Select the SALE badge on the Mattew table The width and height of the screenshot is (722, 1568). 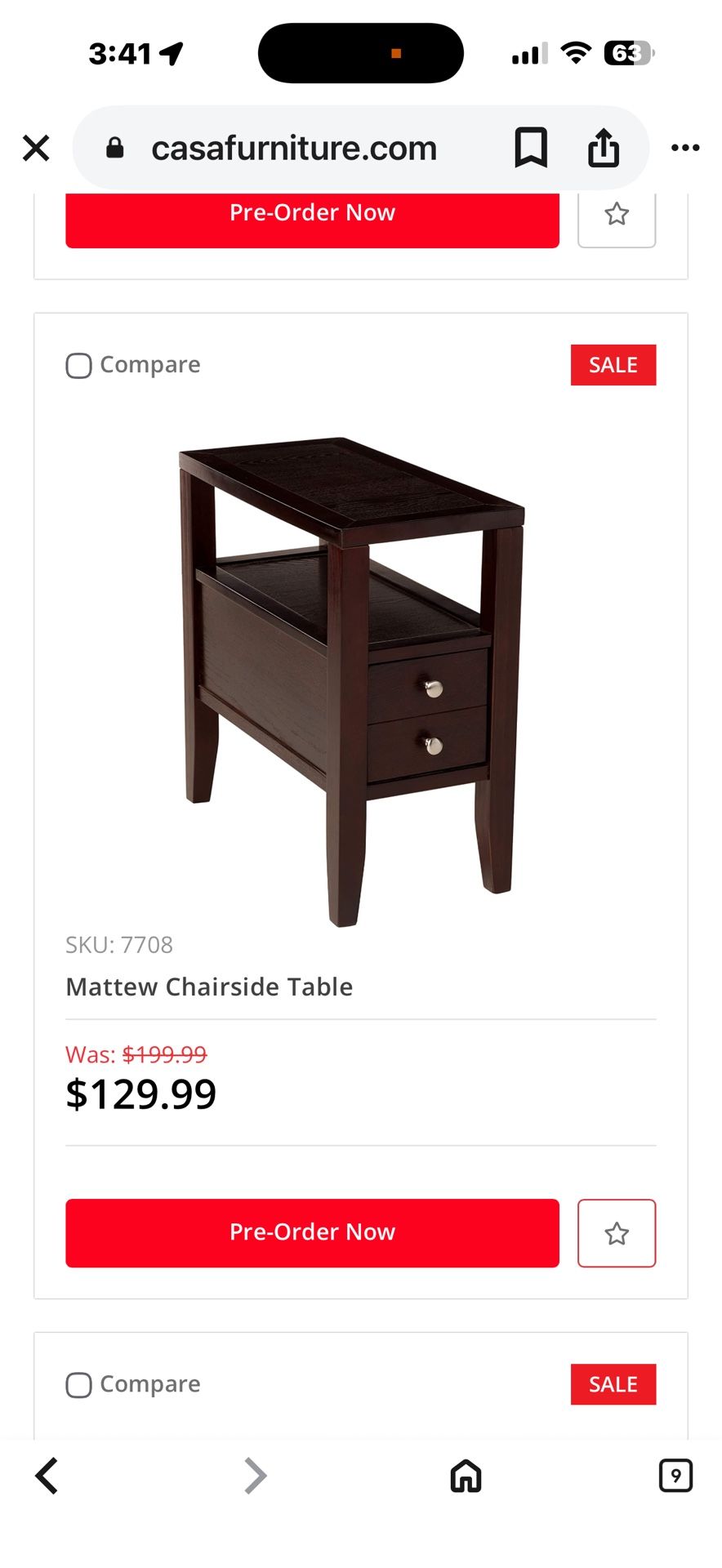[613, 364]
